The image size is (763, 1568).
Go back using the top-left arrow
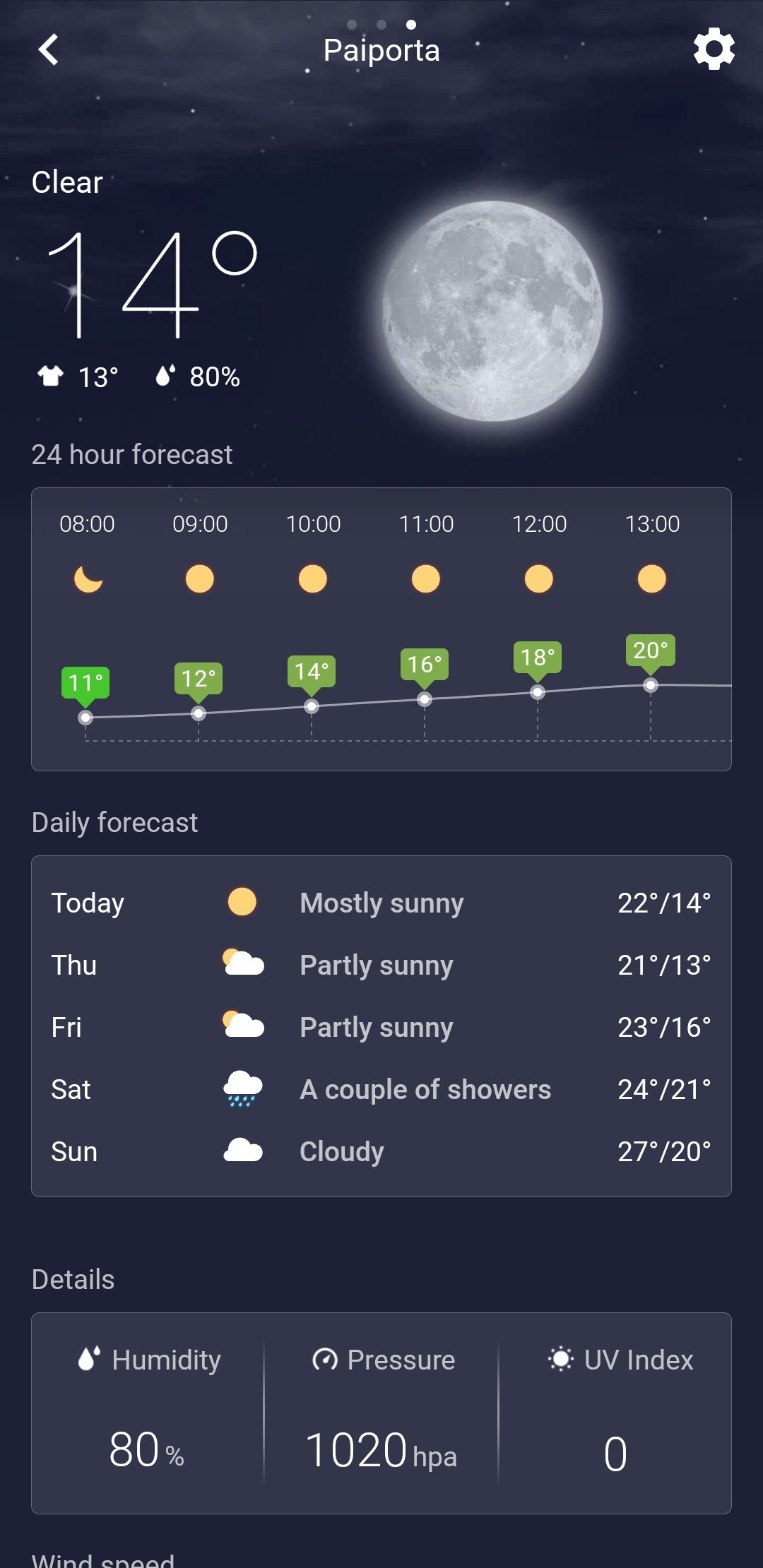pos(48,50)
